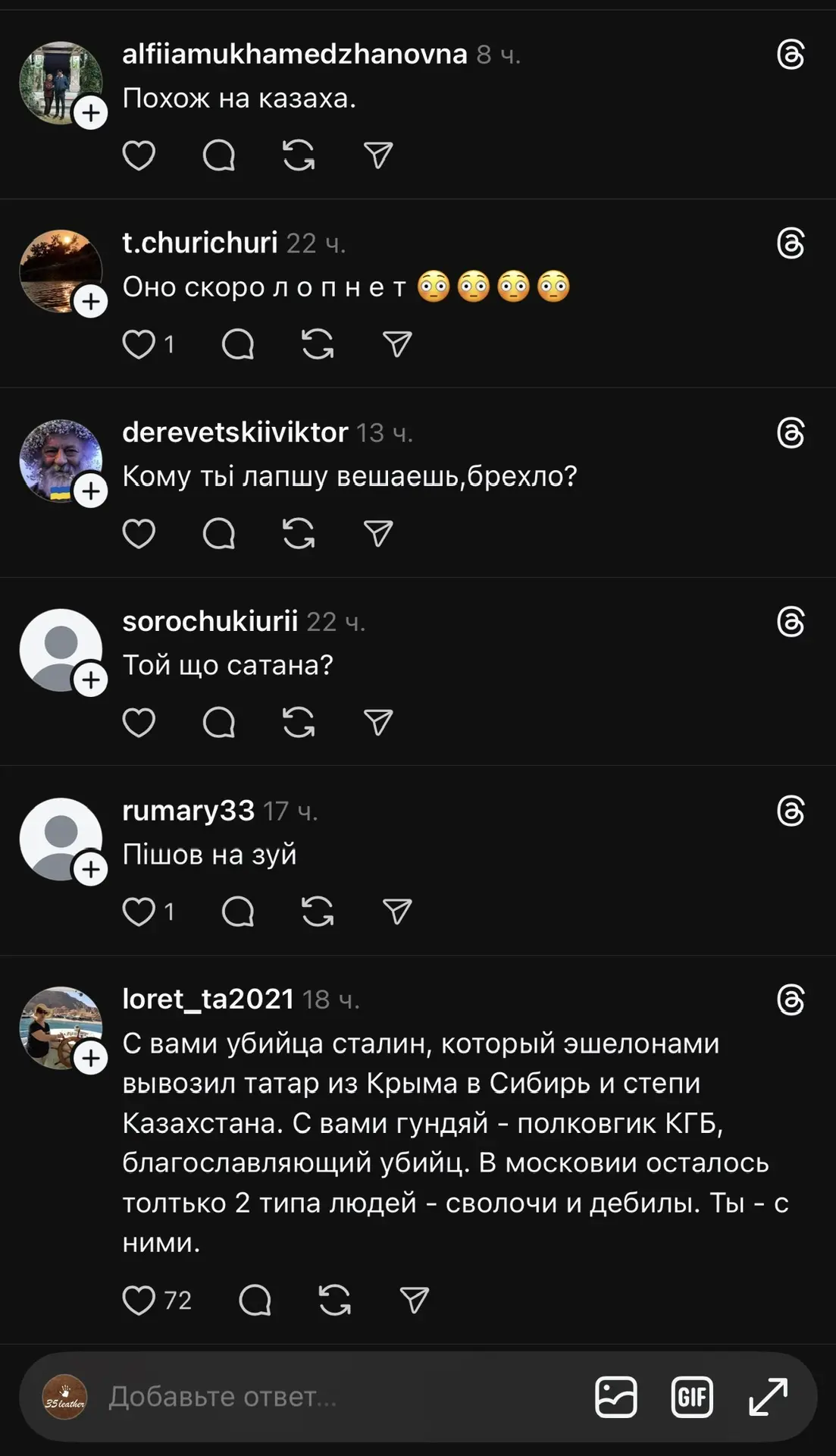
Task: Attach an image to the reply
Action: pyautogui.click(x=615, y=1396)
